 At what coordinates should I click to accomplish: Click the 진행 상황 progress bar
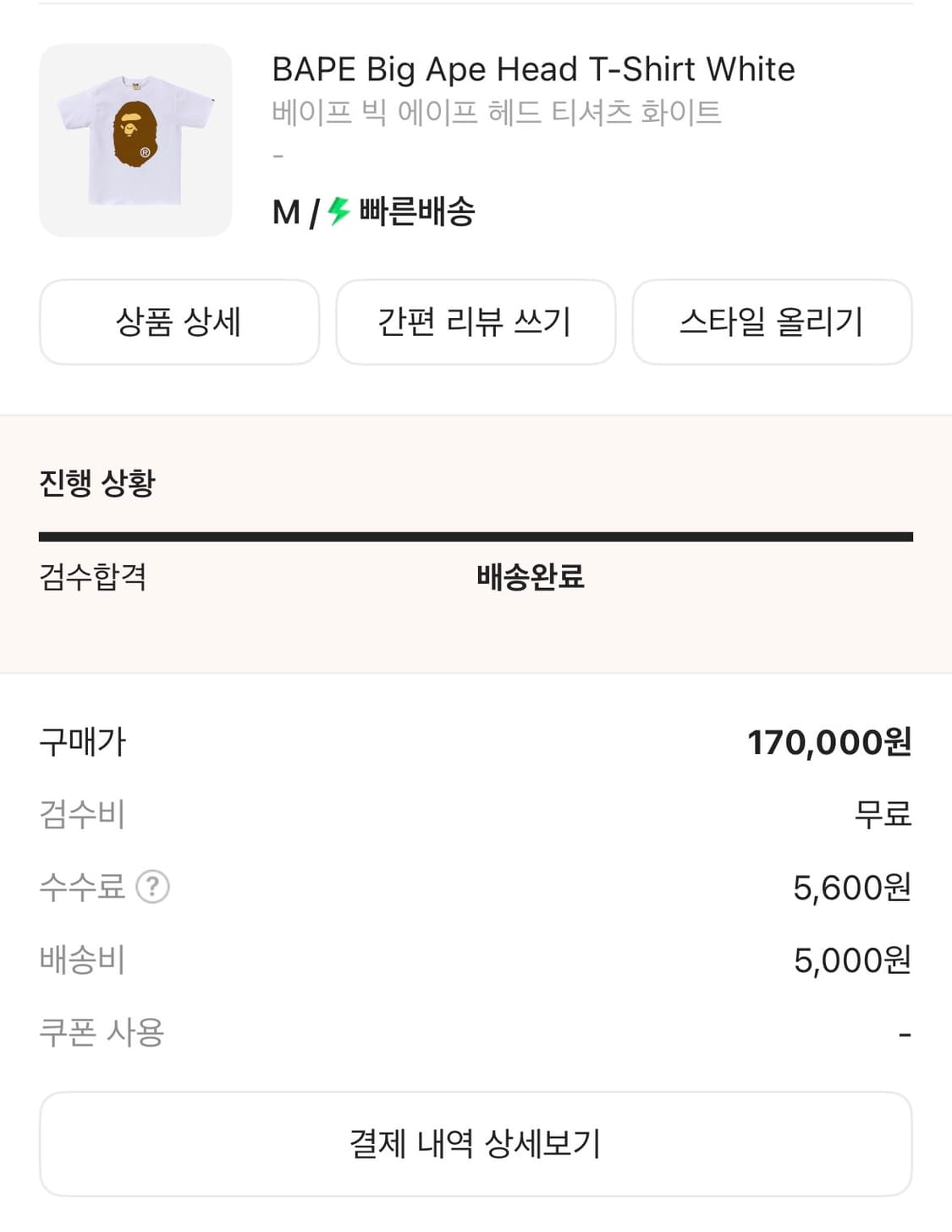[476, 536]
